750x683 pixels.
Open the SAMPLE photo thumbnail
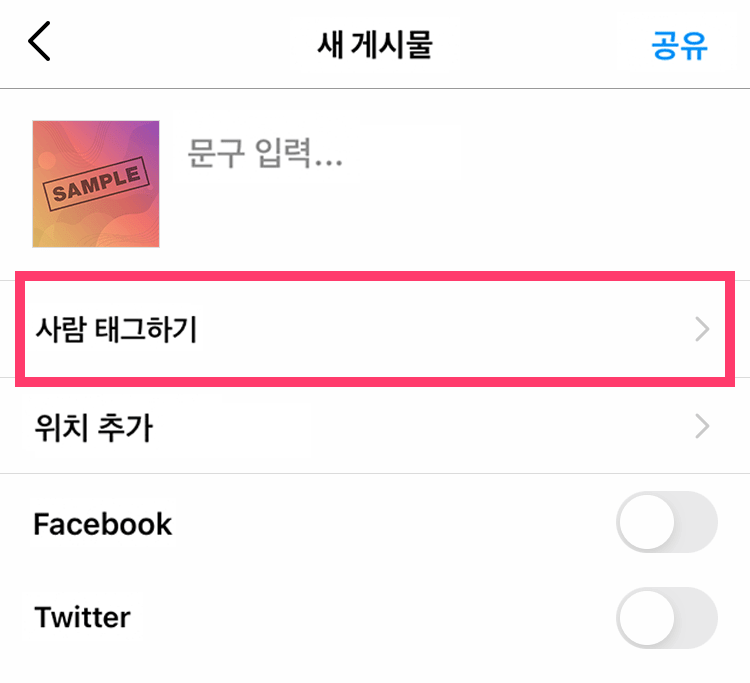(96, 184)
